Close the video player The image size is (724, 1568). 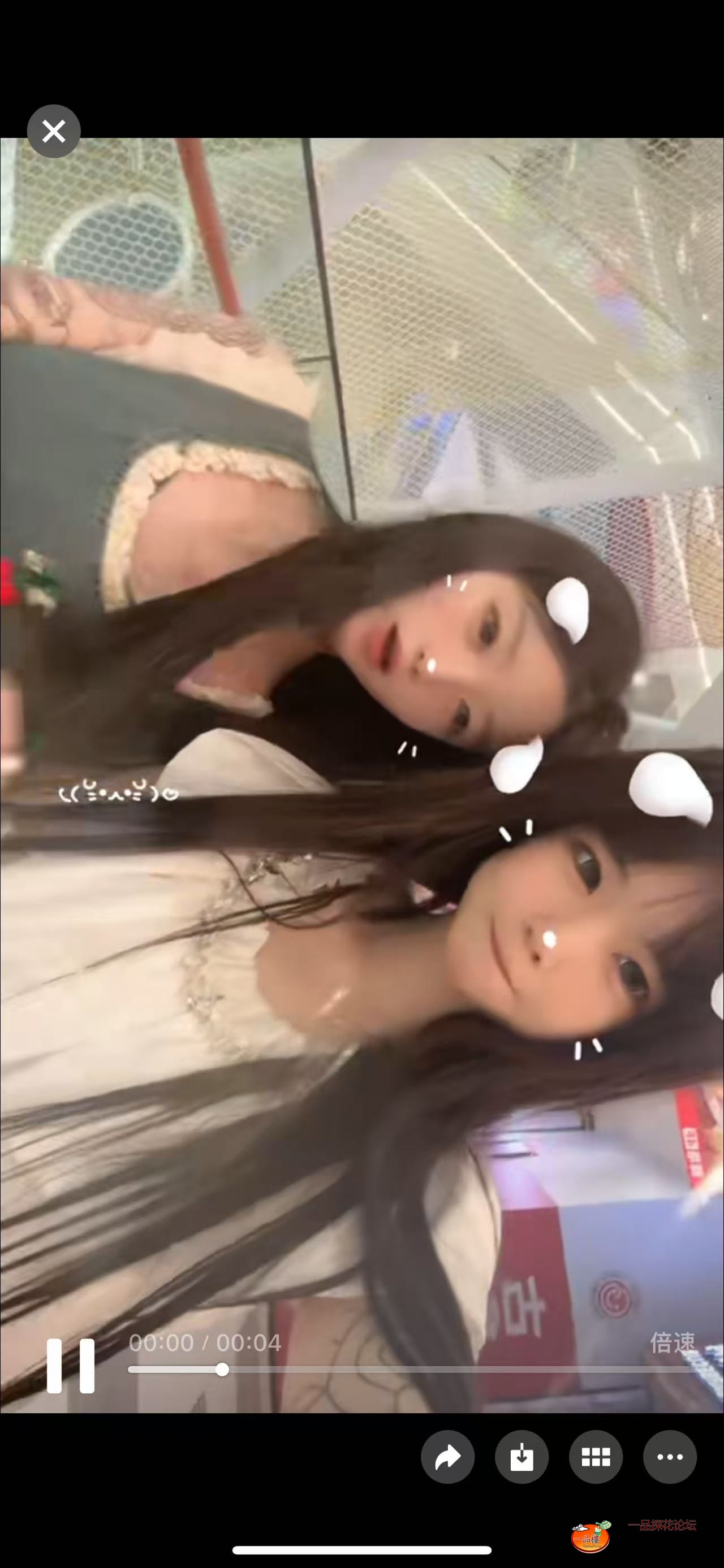pyautogui.click(x=54, y=131)
